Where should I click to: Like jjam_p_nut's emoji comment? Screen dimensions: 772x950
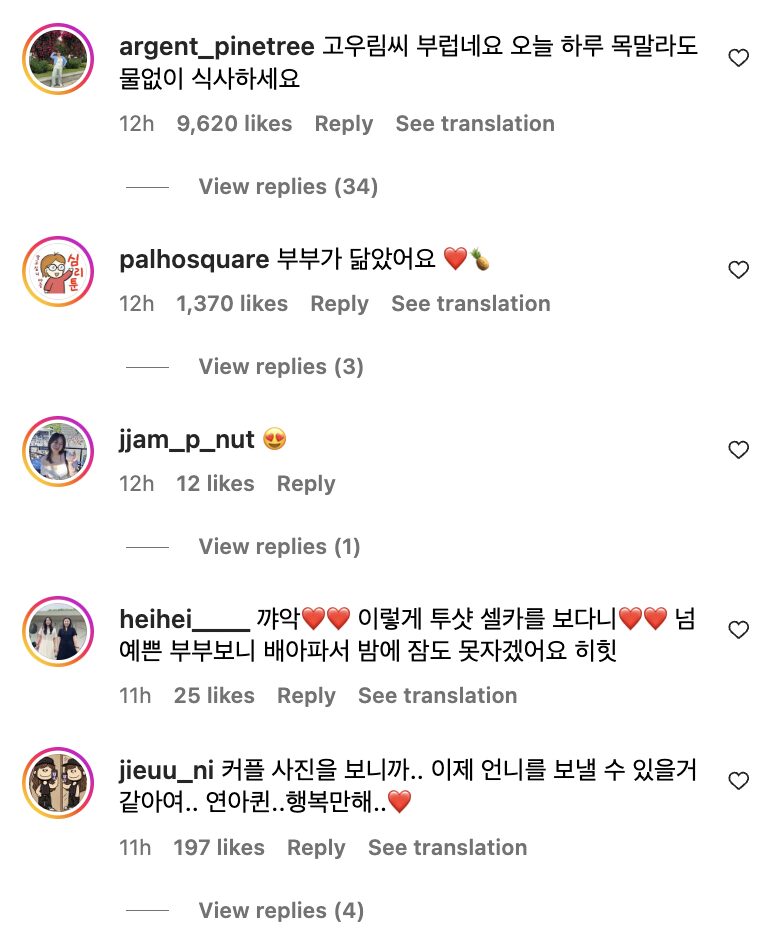point(738,450)
